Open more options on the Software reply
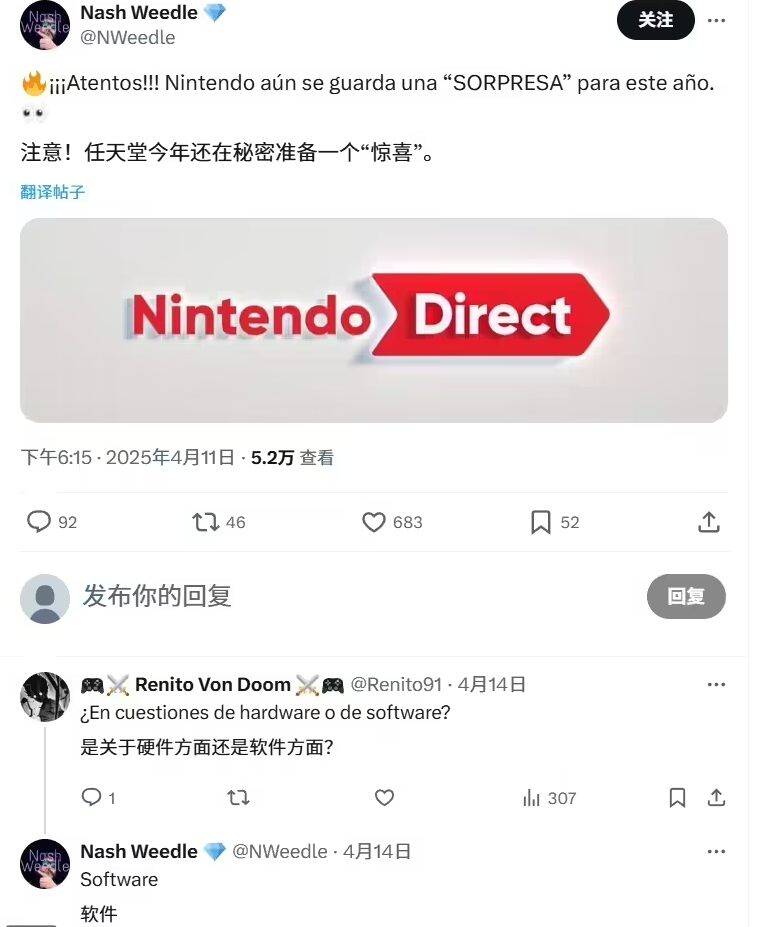 tap(716, 852)
